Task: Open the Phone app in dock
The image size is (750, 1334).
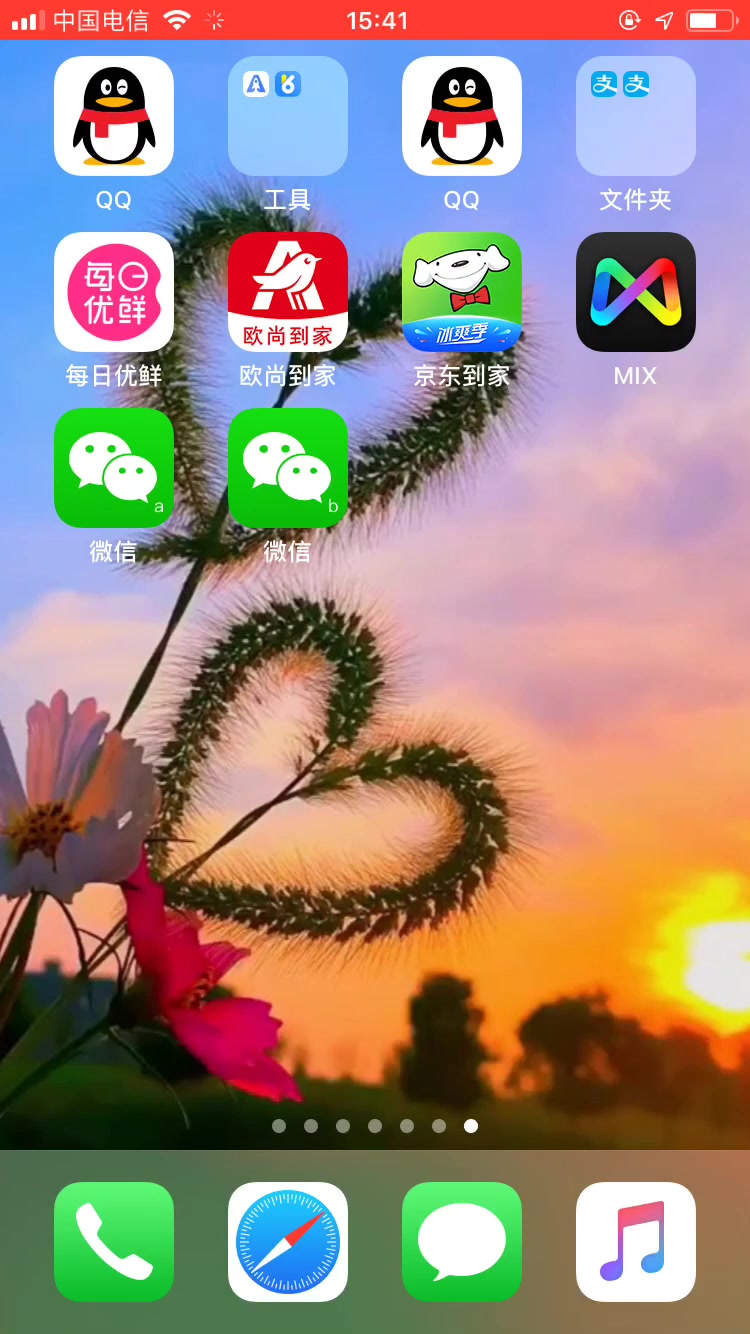Action: 114,1242
